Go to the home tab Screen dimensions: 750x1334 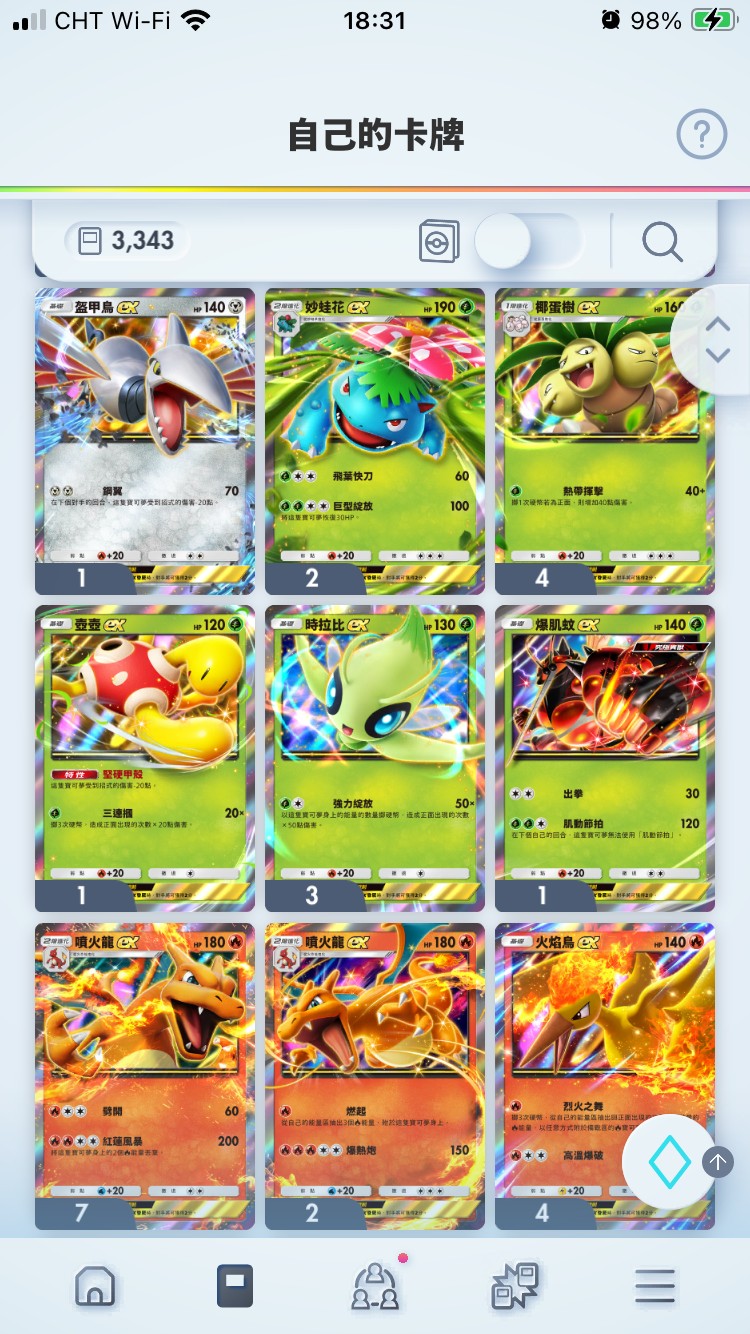95,1286
